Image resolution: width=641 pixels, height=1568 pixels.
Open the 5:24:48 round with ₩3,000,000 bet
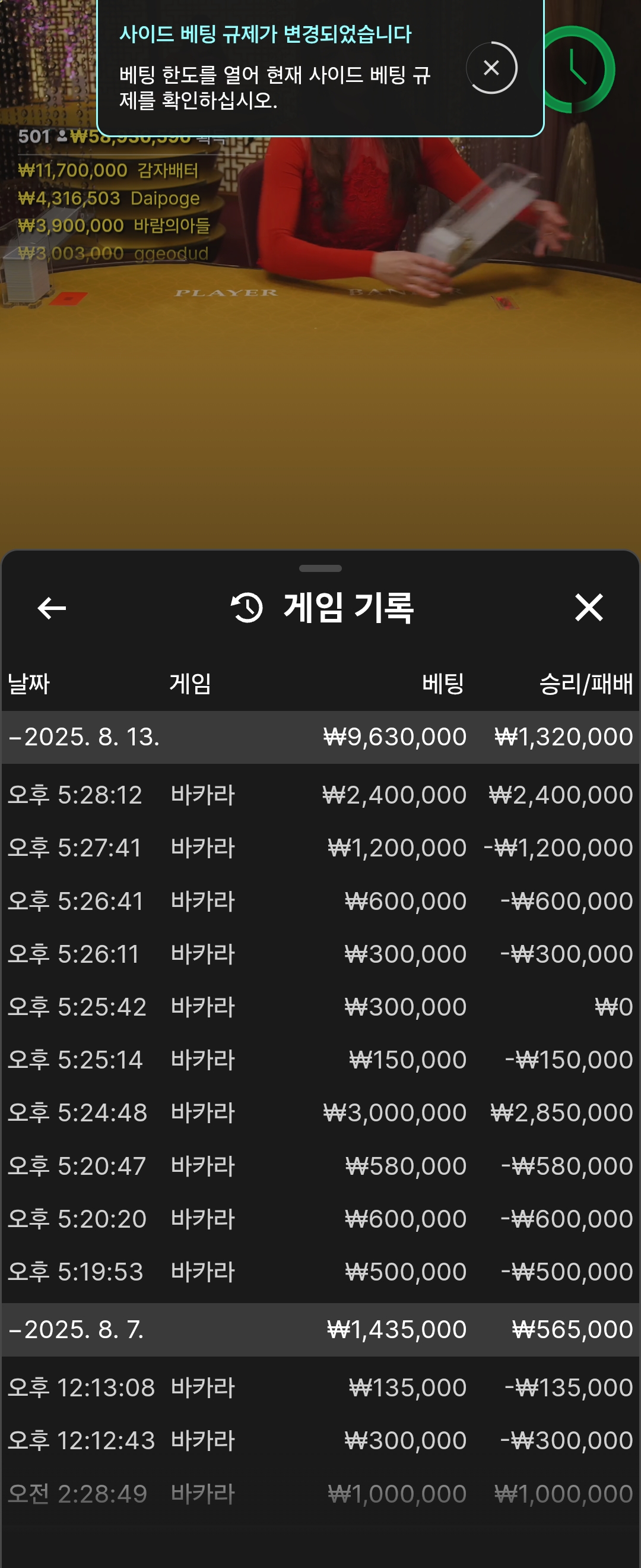pos(320,1112)
